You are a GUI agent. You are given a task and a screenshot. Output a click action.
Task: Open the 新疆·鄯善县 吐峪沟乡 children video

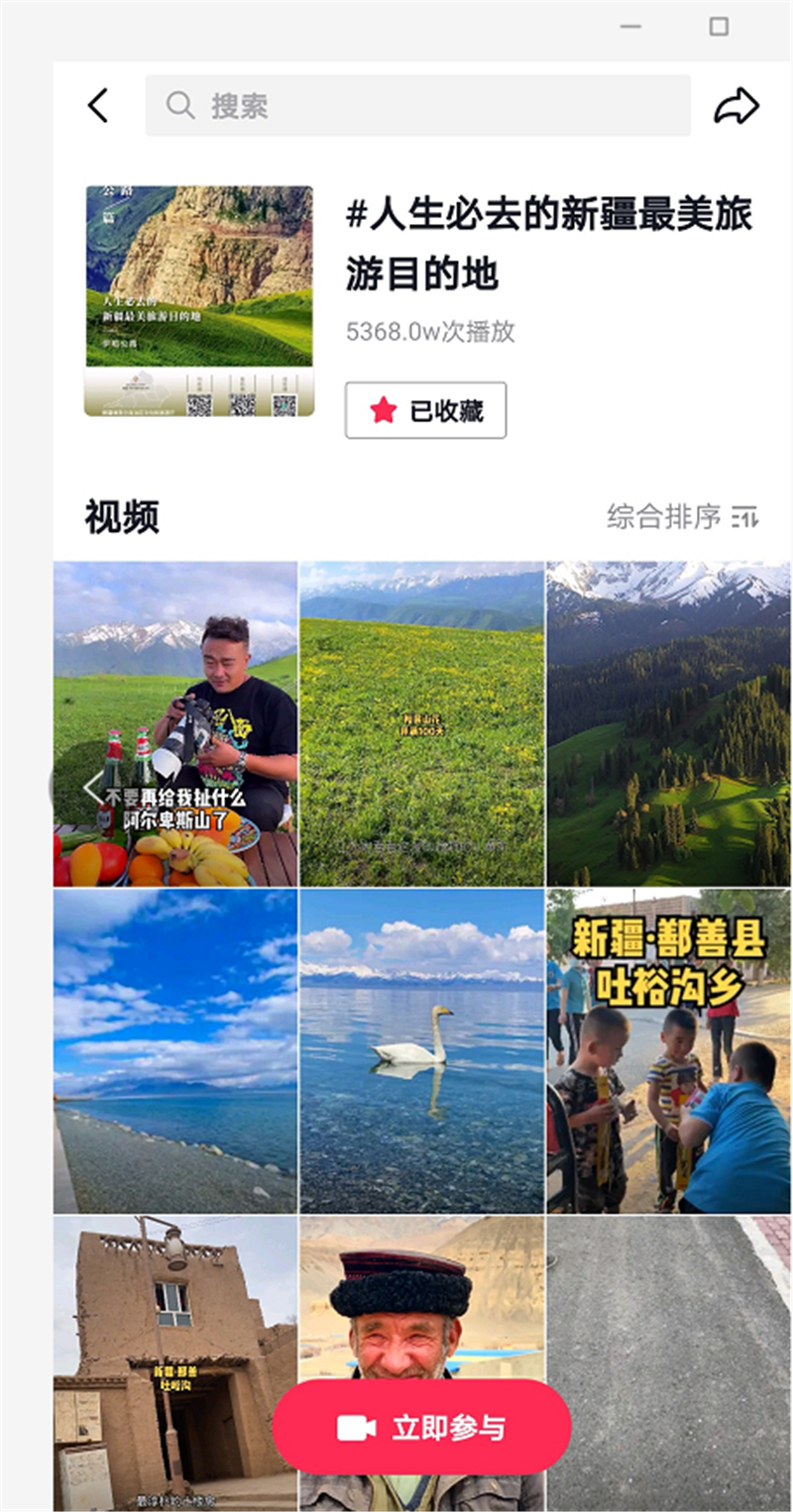(669, 1051)
